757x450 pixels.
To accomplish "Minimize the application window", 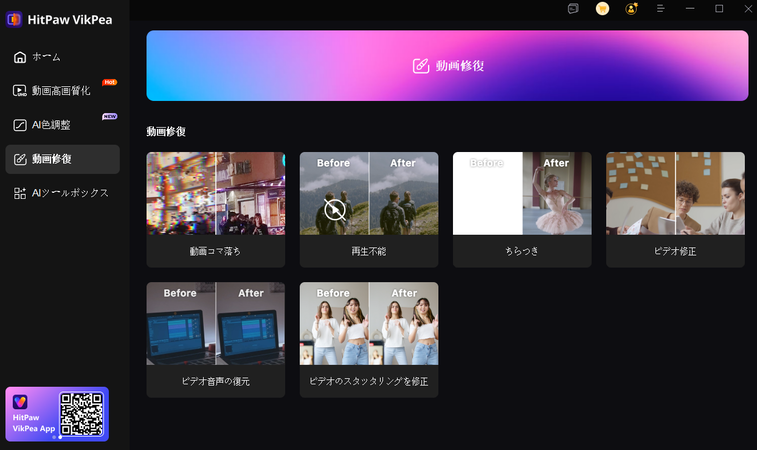I will [x=690, y=8].
